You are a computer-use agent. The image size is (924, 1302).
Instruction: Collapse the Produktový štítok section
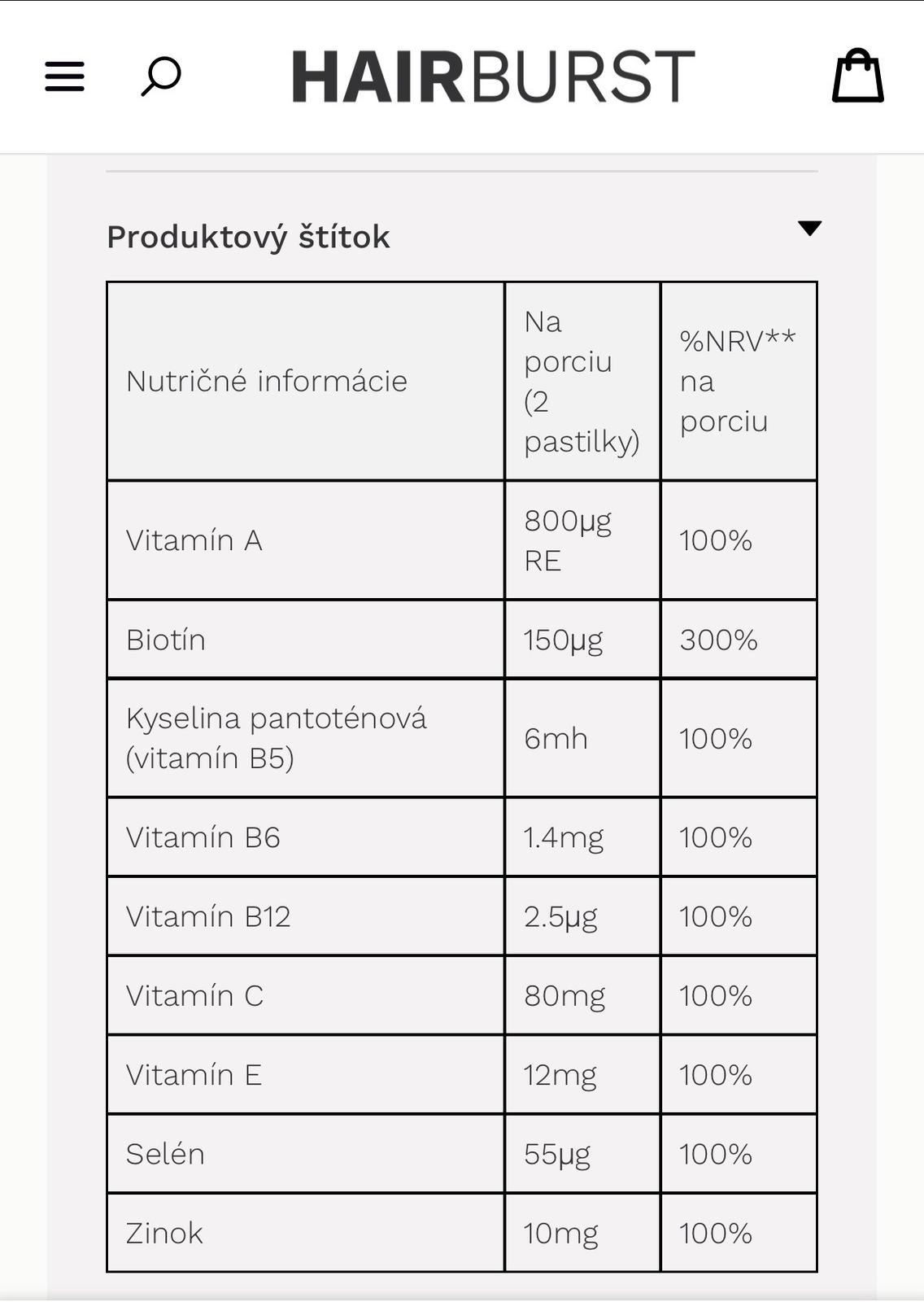[809, 229]
